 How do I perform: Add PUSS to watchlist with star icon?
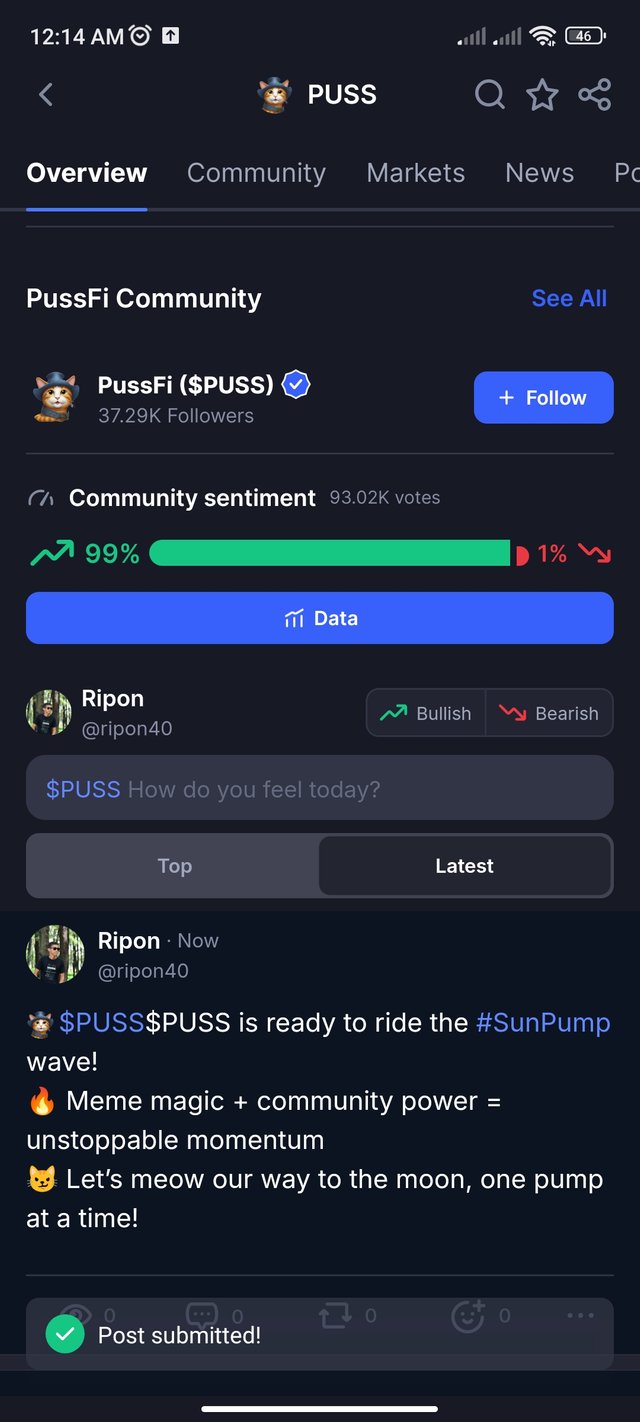542,95
